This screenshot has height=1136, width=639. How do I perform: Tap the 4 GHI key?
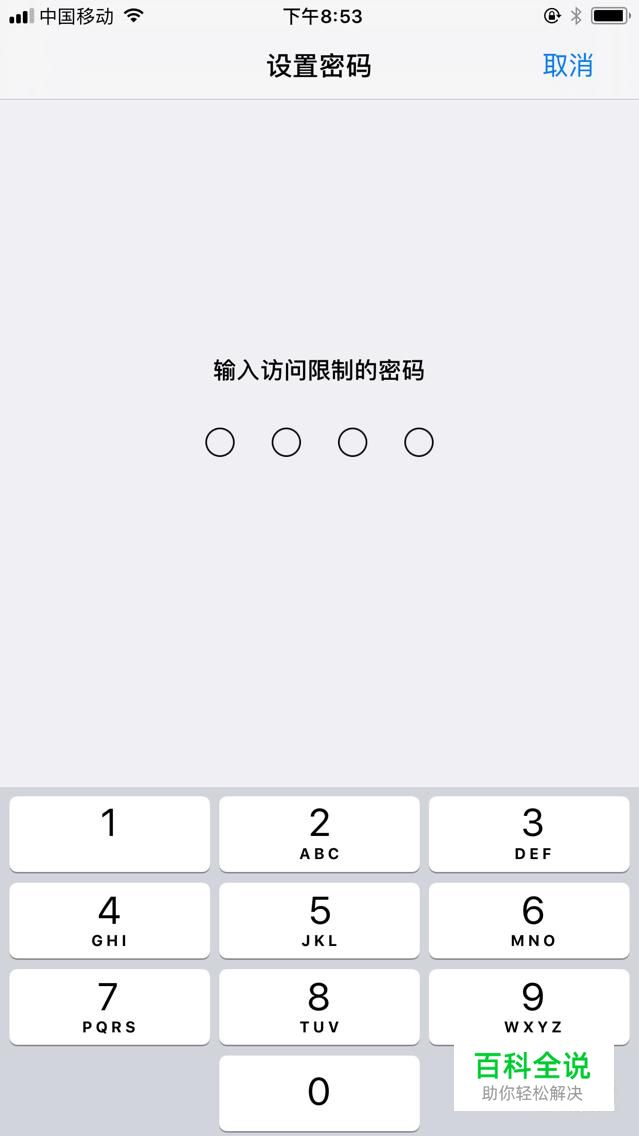pyautogui.click(x=109, y=920)
